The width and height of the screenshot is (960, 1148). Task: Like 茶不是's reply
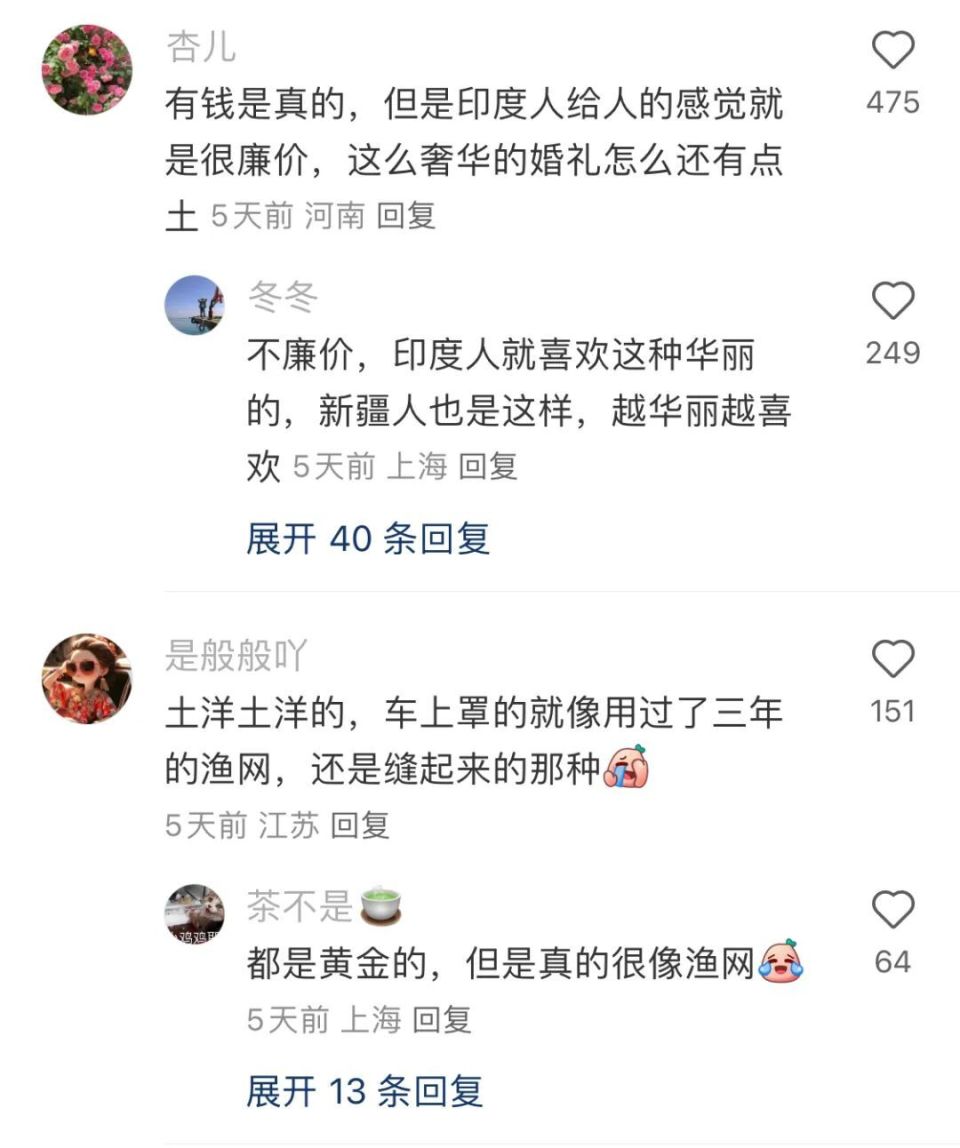[892, 911]
